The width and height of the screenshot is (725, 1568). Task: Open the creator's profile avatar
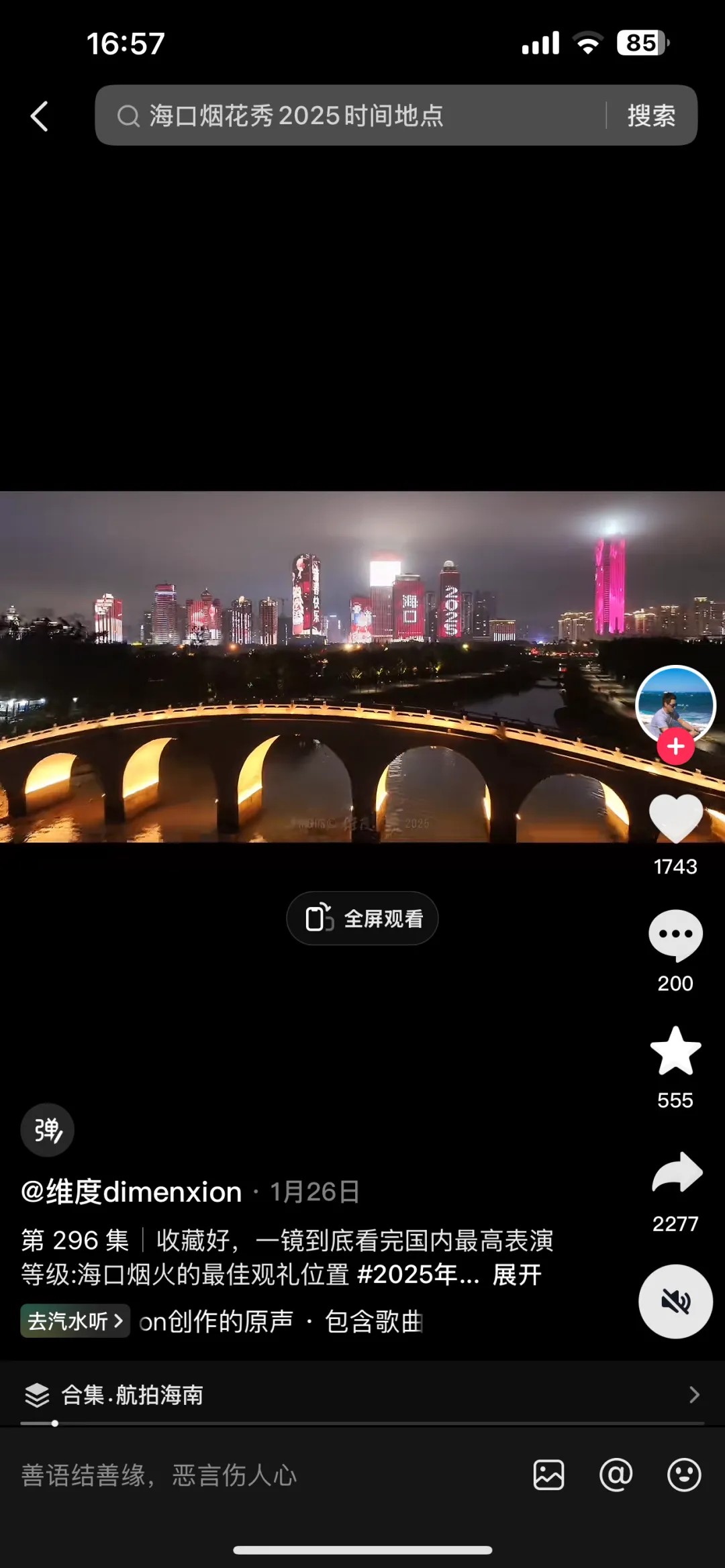(x=675, y=702)
